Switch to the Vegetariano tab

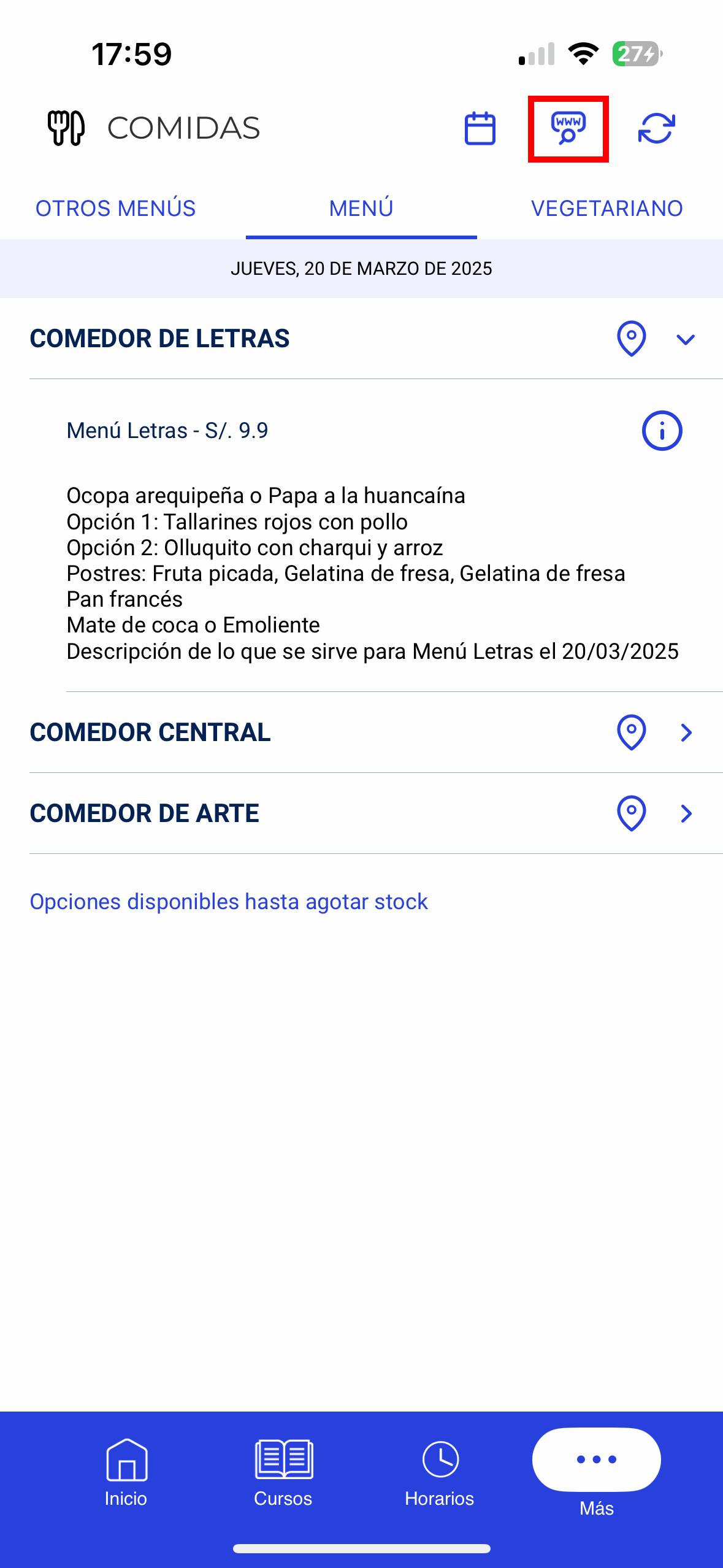[606, 209]
